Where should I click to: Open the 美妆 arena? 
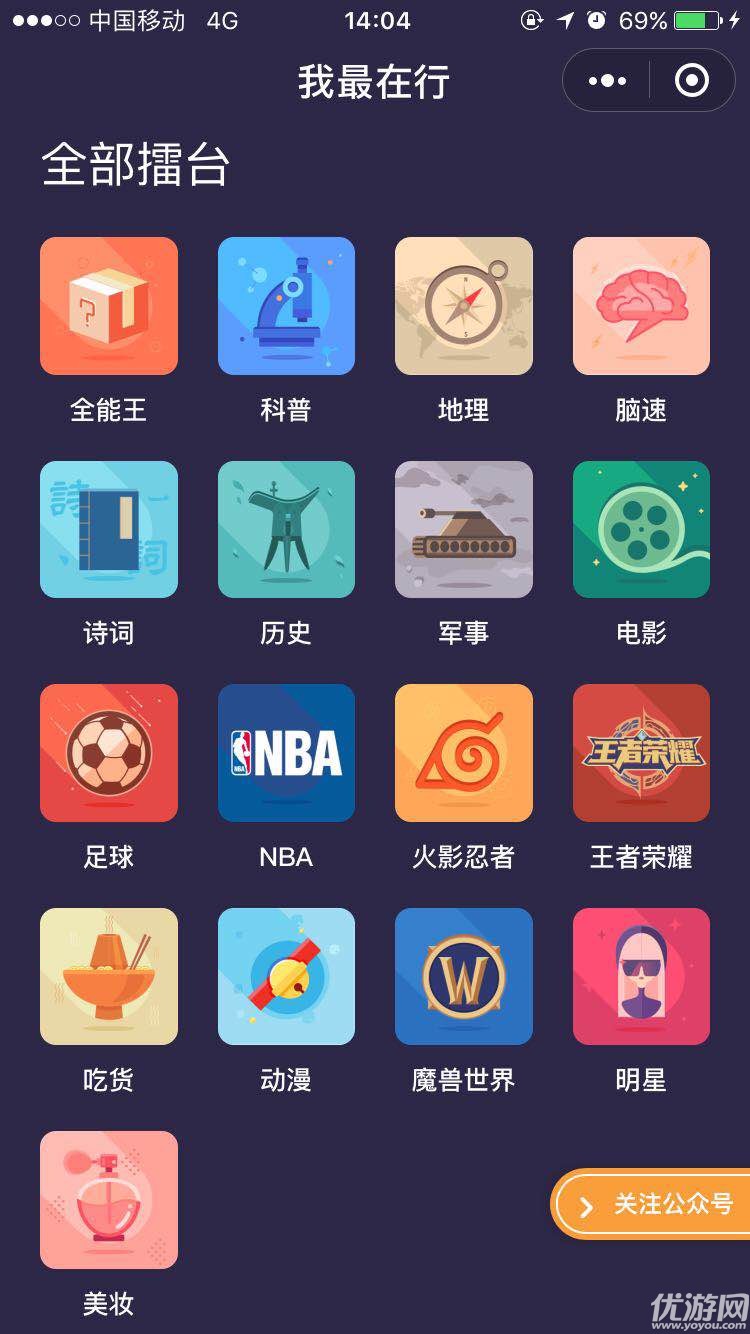(109, 1200)
